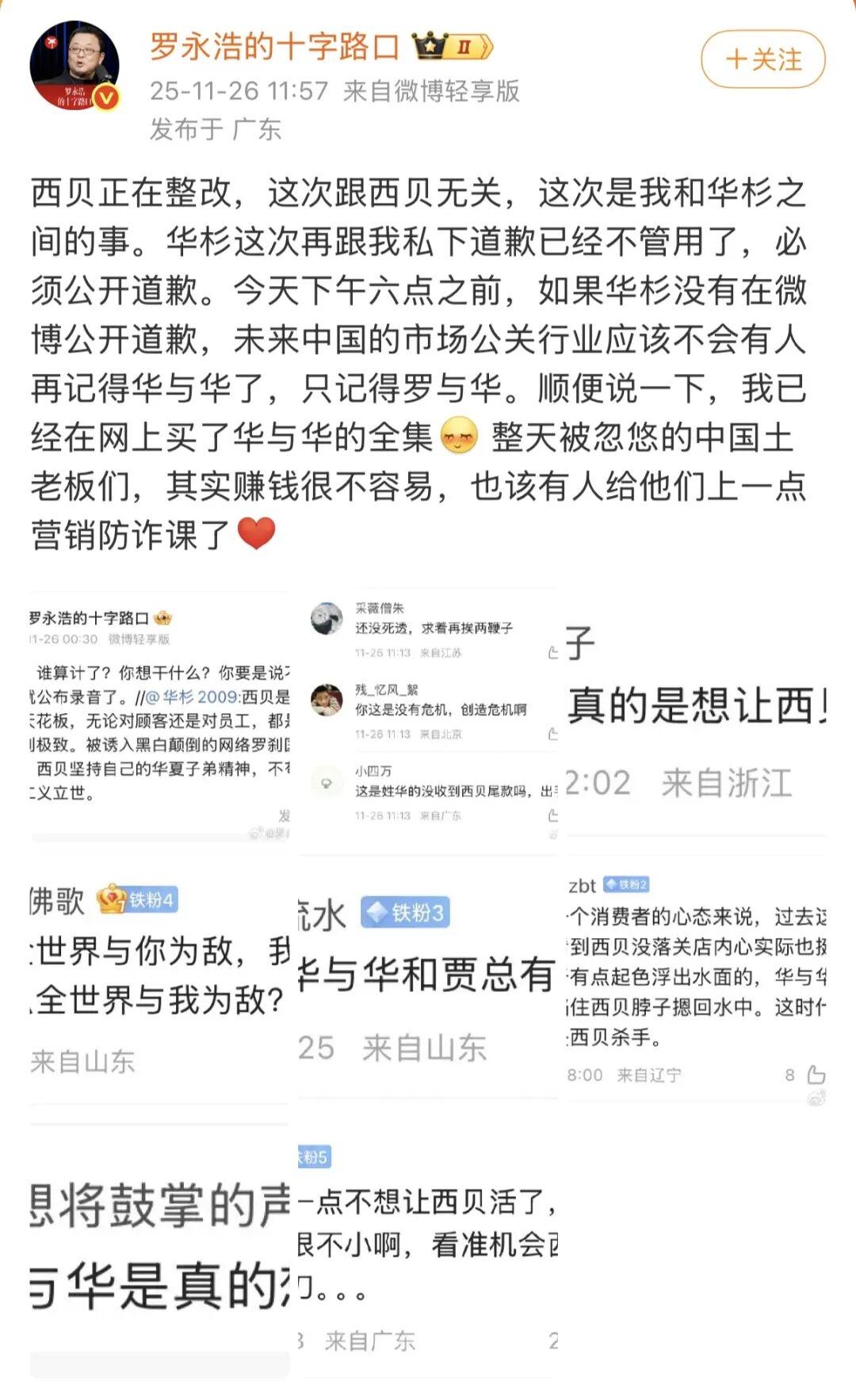Click the thumbs-up icon on 采薇僧朱's comment
This screenshot has width=856, height=1400.
coord(553,650)
